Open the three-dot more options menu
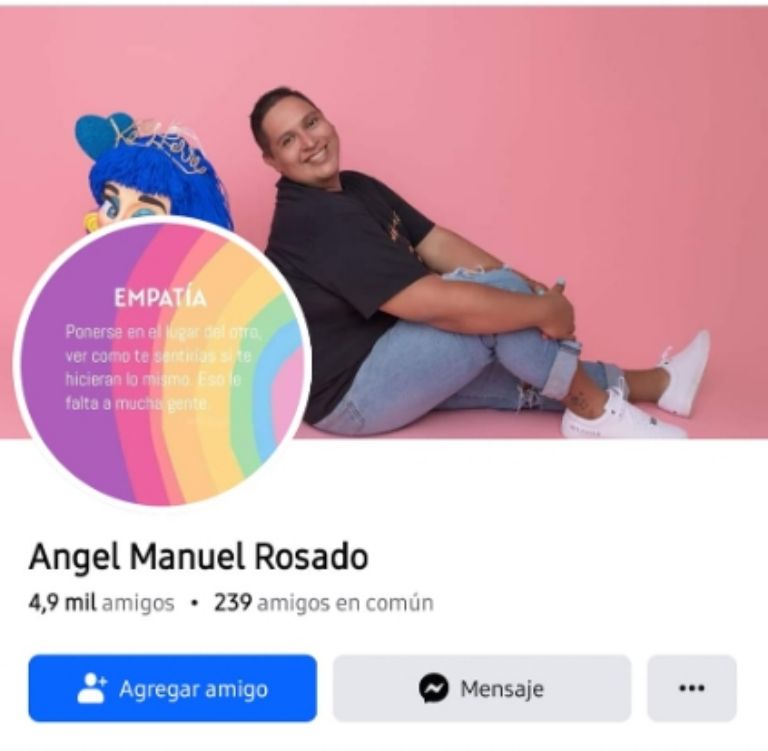 (692, 688)
